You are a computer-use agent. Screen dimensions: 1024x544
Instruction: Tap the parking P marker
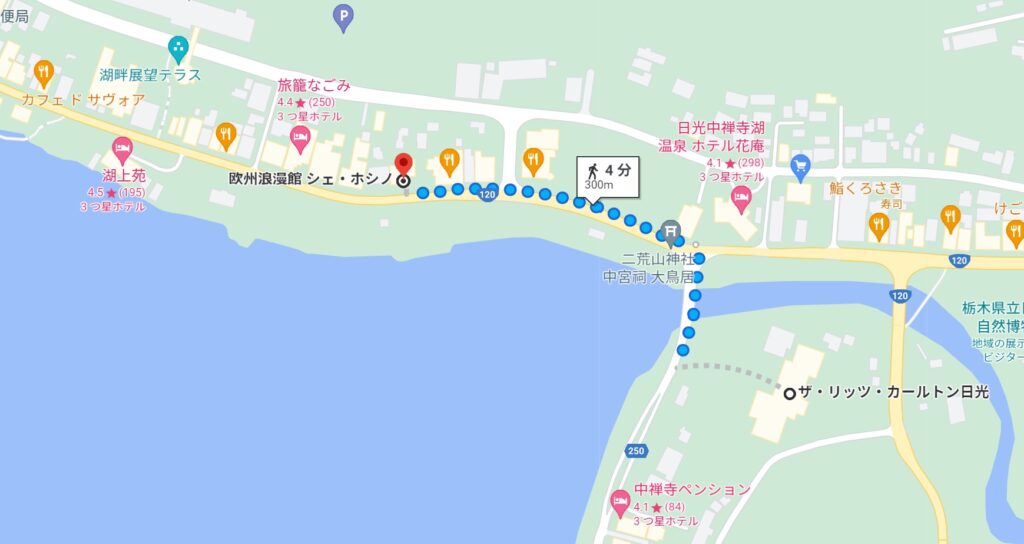coord(344,15)
